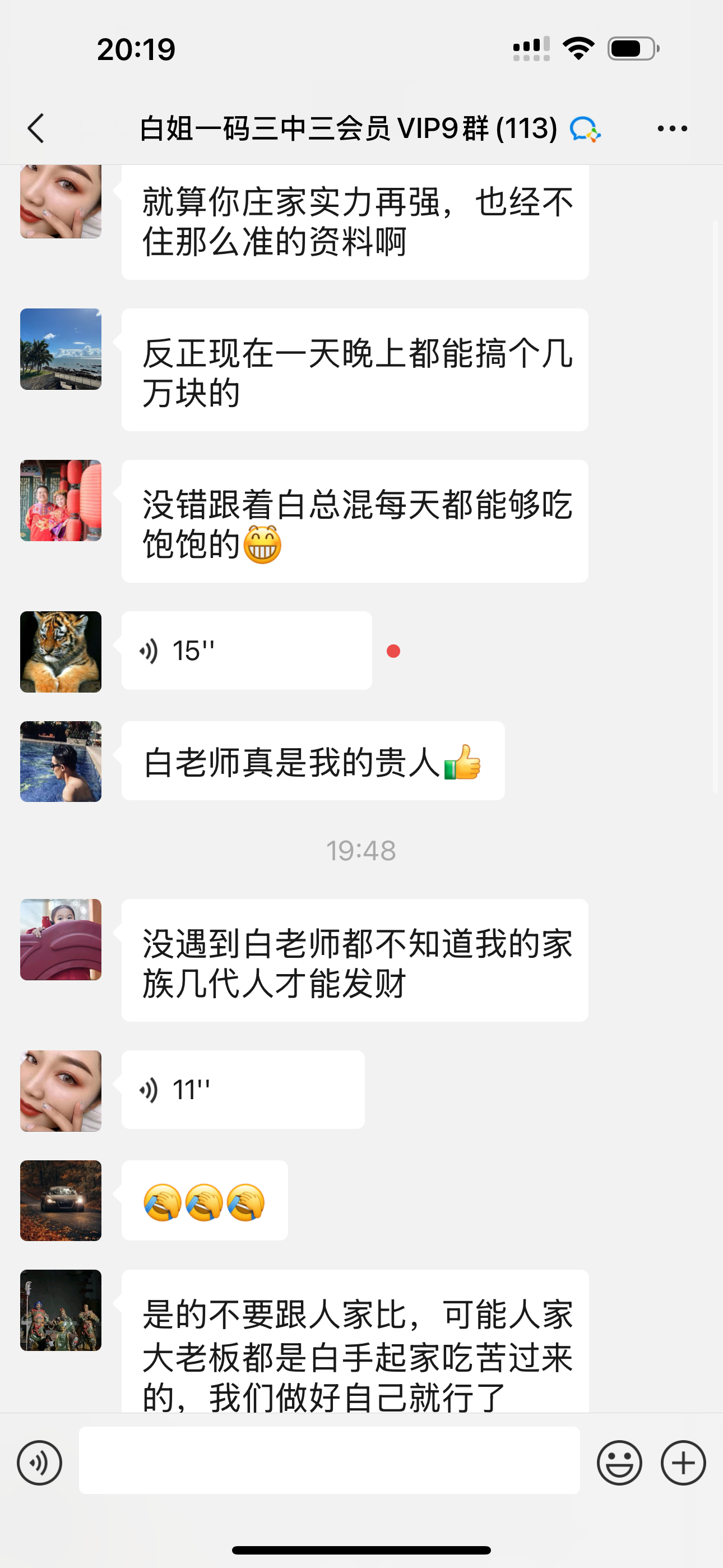View swimming pool avatar's profile
The image size is (723, 1568).
(x=61, y=762)
